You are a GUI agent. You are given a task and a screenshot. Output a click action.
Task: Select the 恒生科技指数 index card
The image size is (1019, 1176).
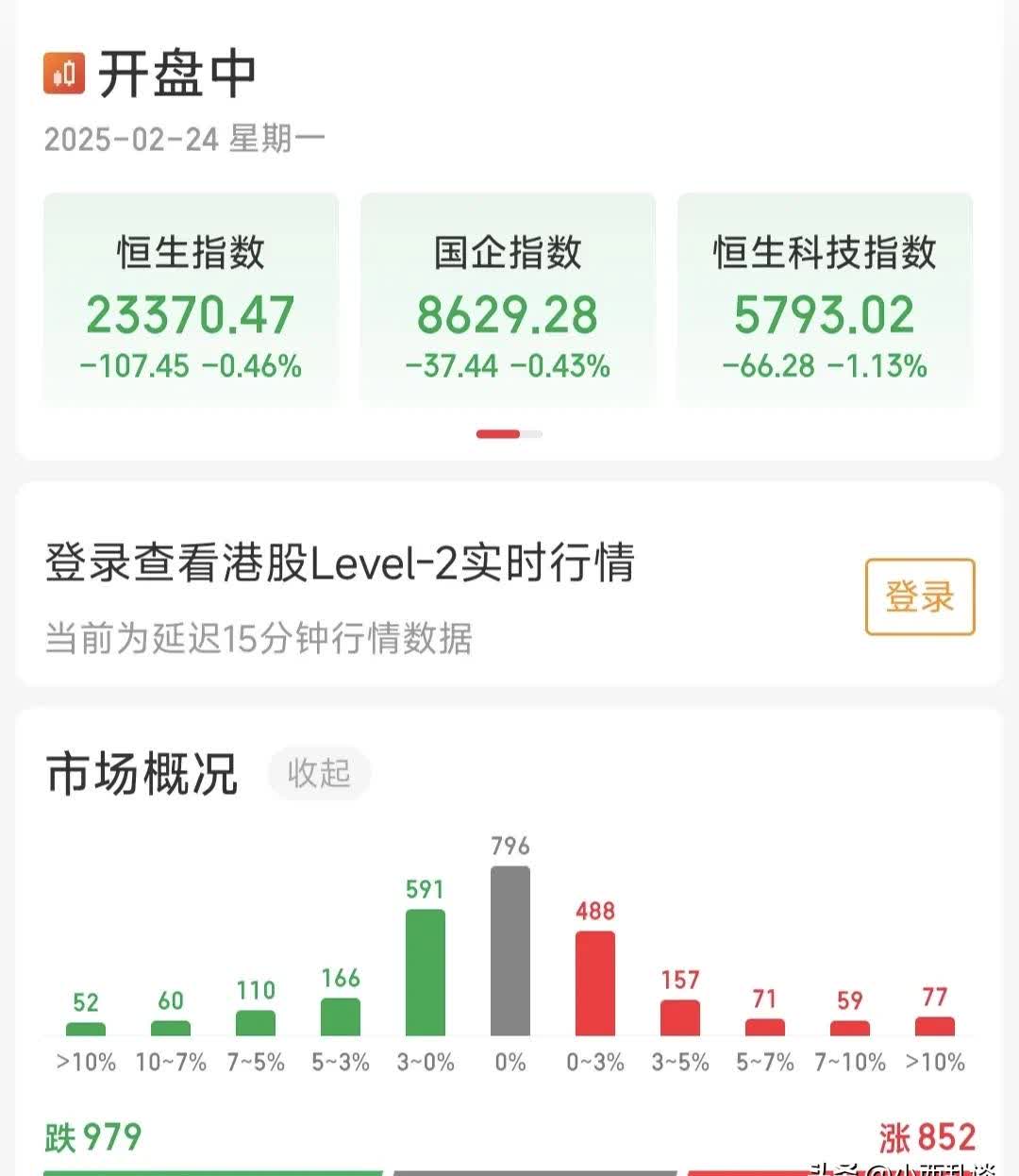pyautogui.click(x=824, y=302)
